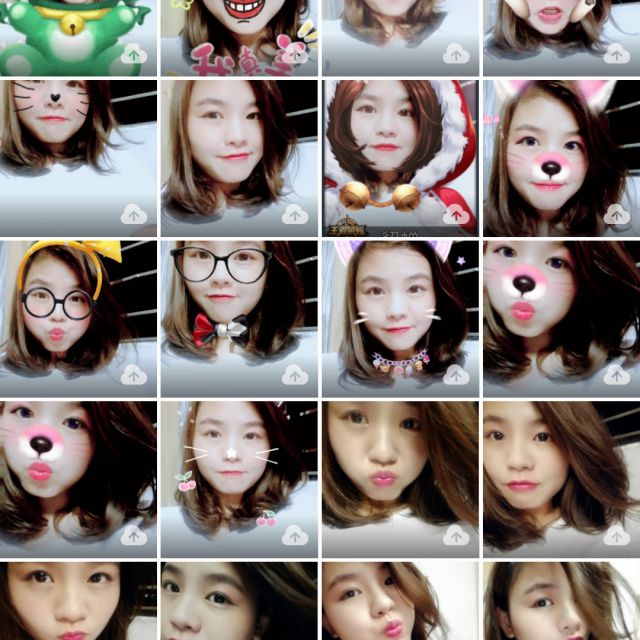Tap cloud upload on the cherries filter selfie
The width and height of the screenshot is (640, 640).
click(x=295, y=536)
